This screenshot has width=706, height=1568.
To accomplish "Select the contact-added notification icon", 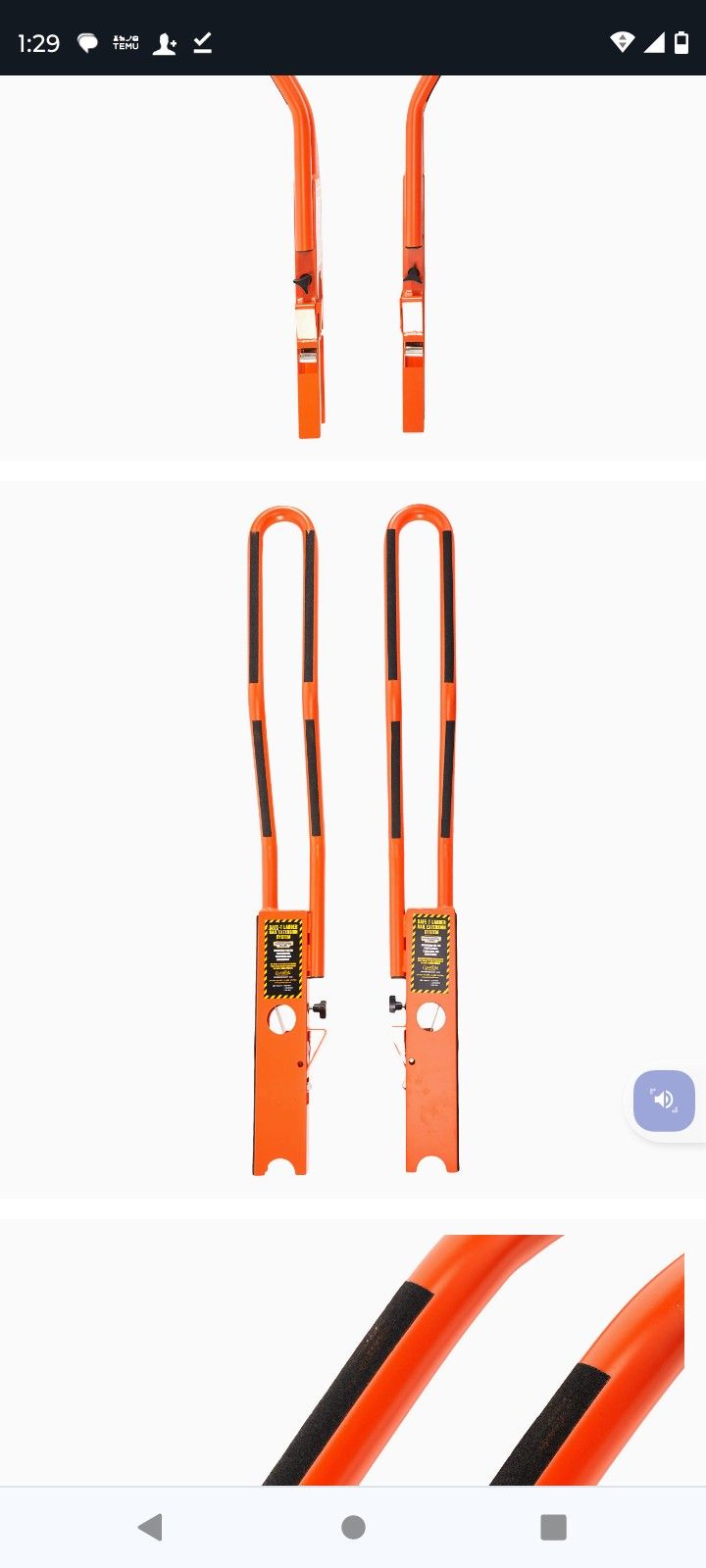I will tap(164, 41).
